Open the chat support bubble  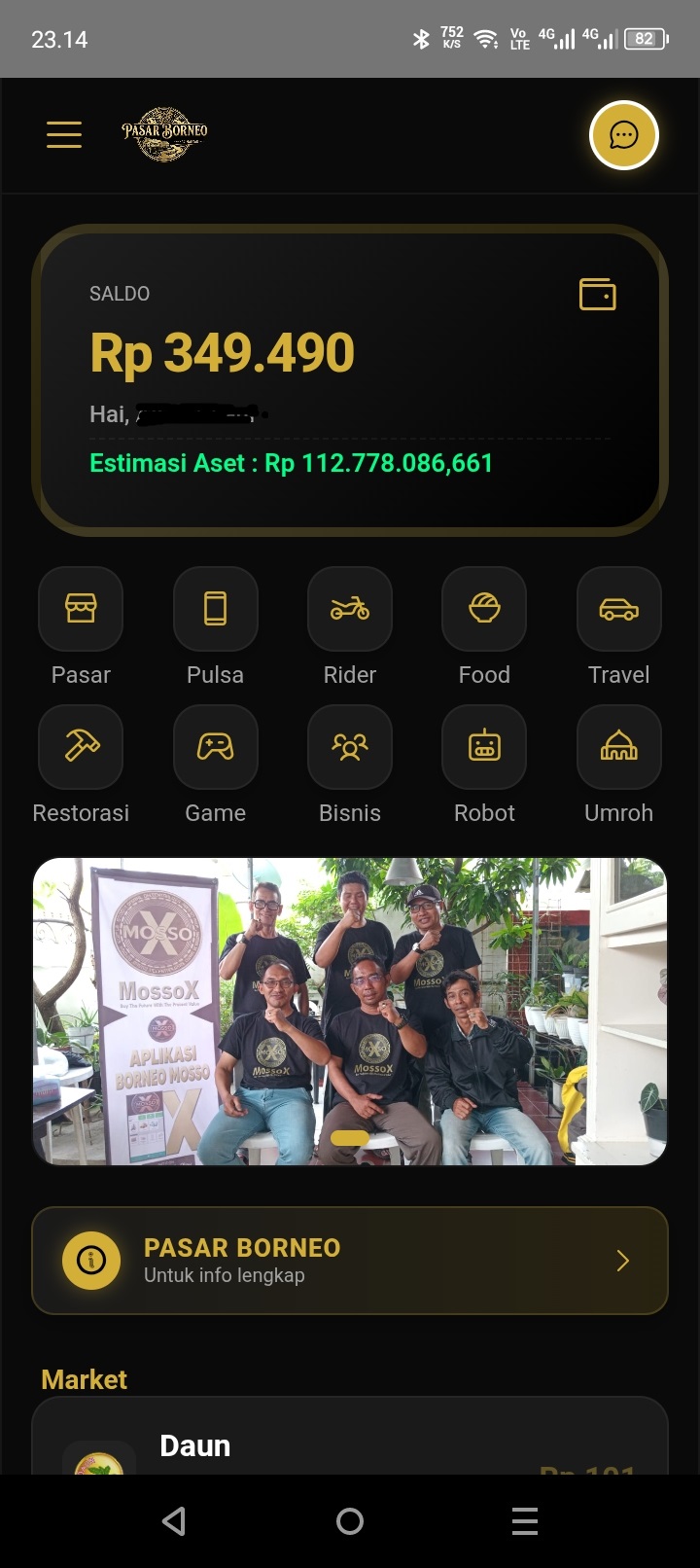pyautogui.click(x=623, y=135)
